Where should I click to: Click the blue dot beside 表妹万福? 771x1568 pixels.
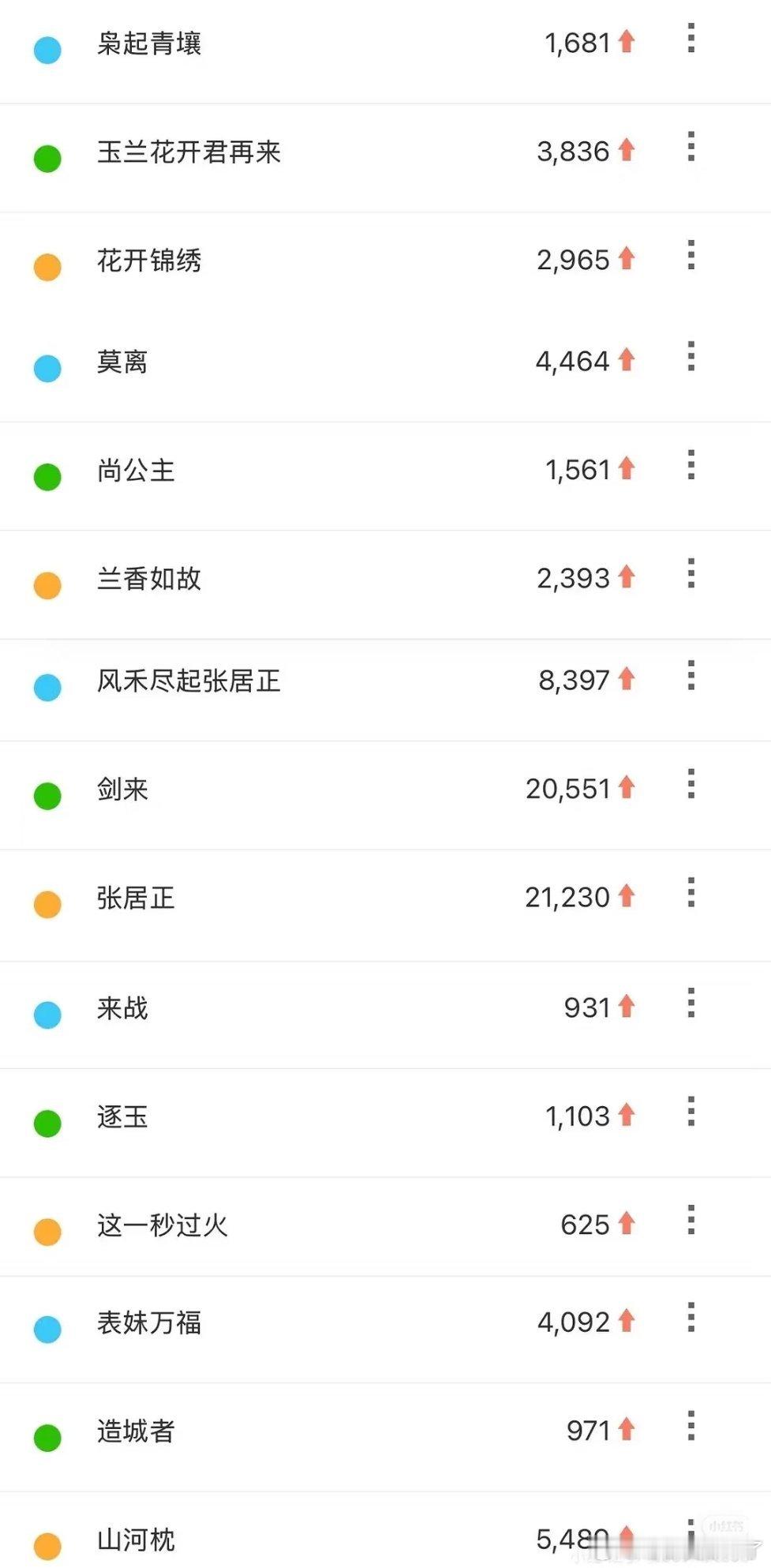click(x=47, y=1328)
